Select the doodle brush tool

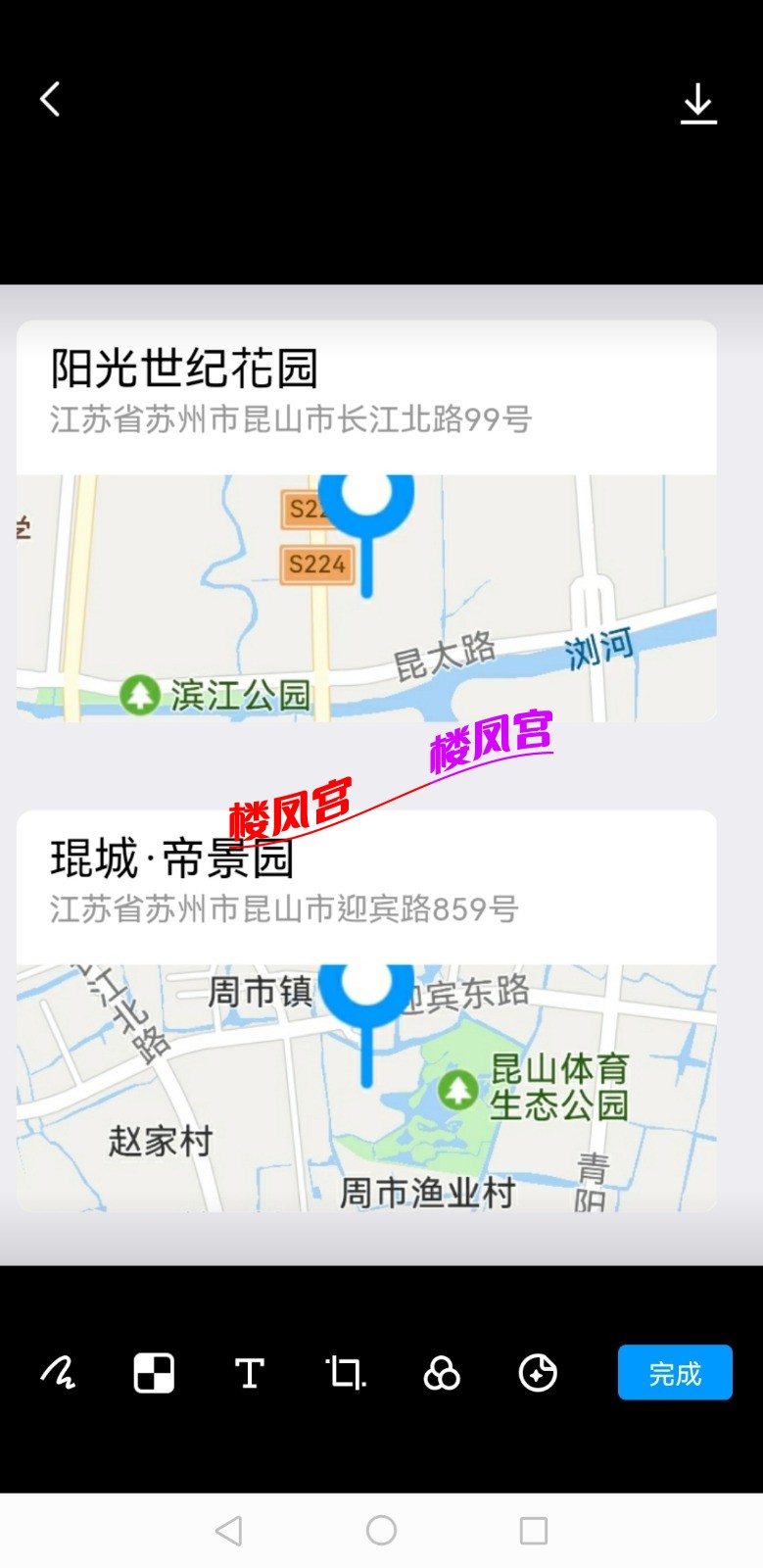click(x=57, y=1374)
